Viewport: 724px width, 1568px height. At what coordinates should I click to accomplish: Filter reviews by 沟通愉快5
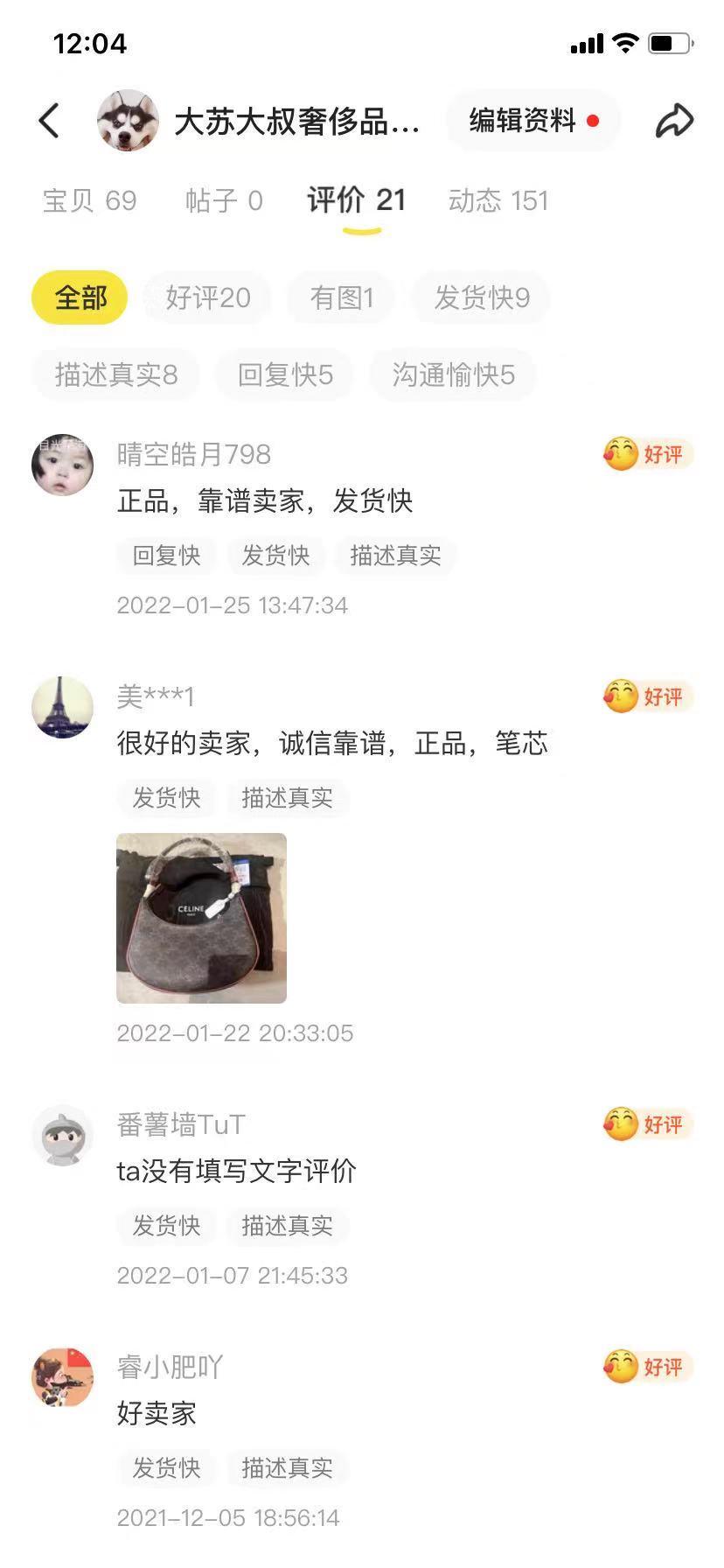pos(453,375)
